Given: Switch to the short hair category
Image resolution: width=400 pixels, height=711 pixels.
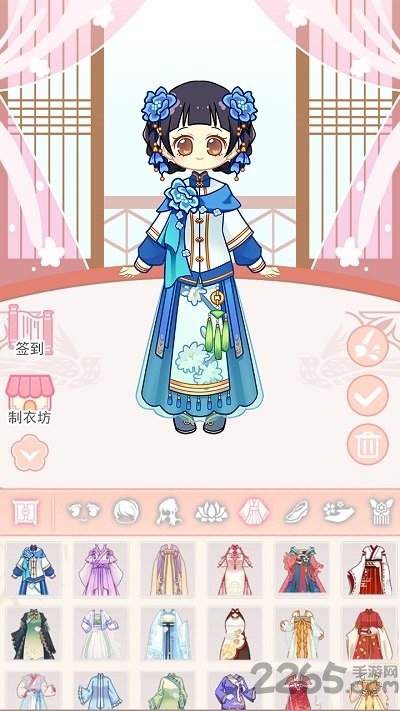Looking at the screenshot, I should (x=126, y=512).
